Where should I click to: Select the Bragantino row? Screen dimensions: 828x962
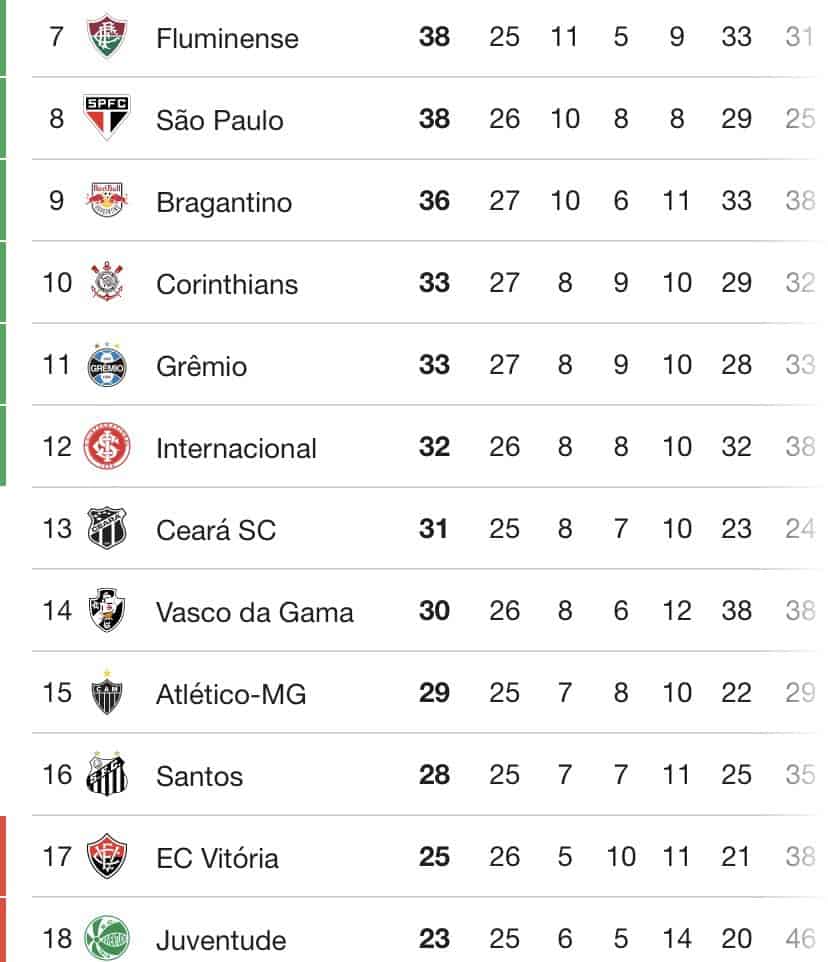(x=224, y=202)
